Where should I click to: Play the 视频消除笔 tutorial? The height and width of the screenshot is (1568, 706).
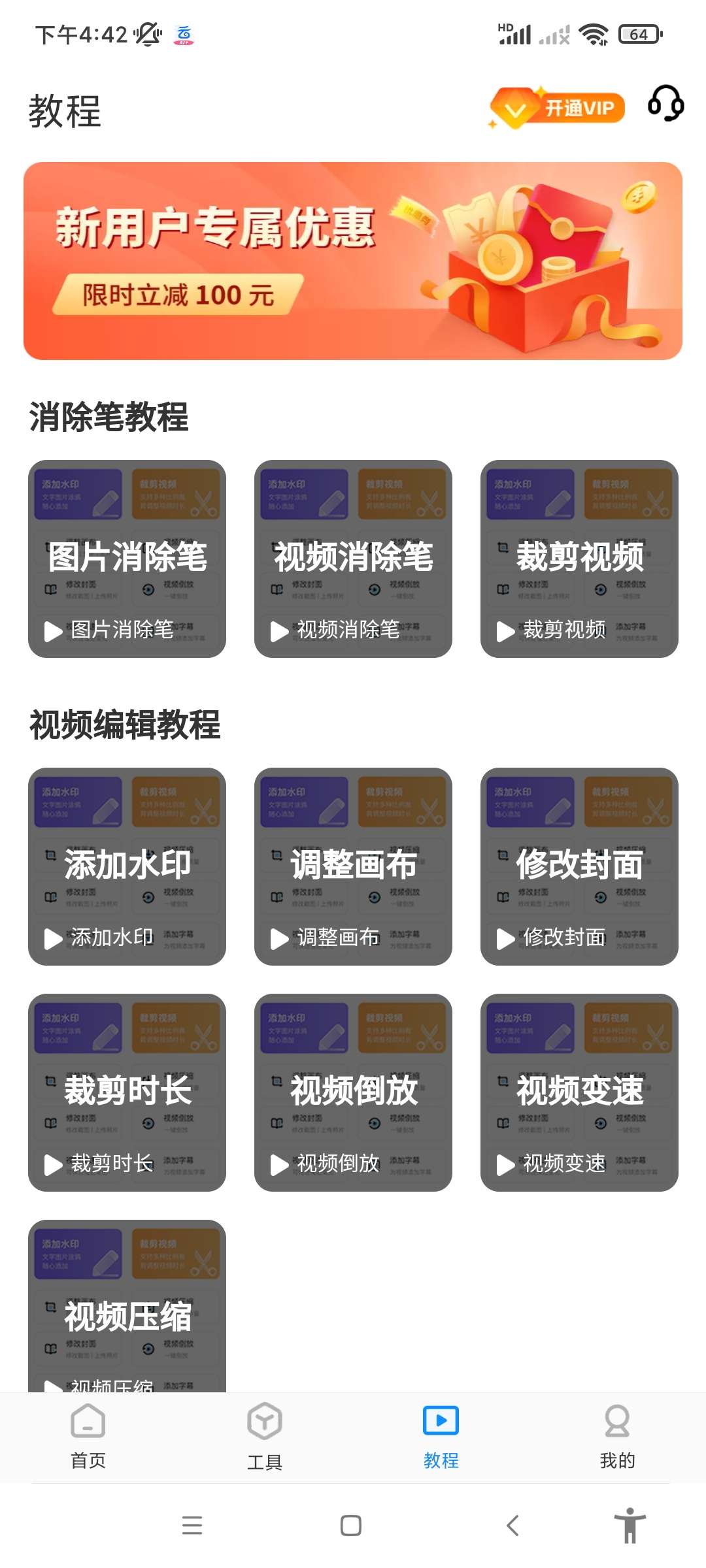[353, 559]
